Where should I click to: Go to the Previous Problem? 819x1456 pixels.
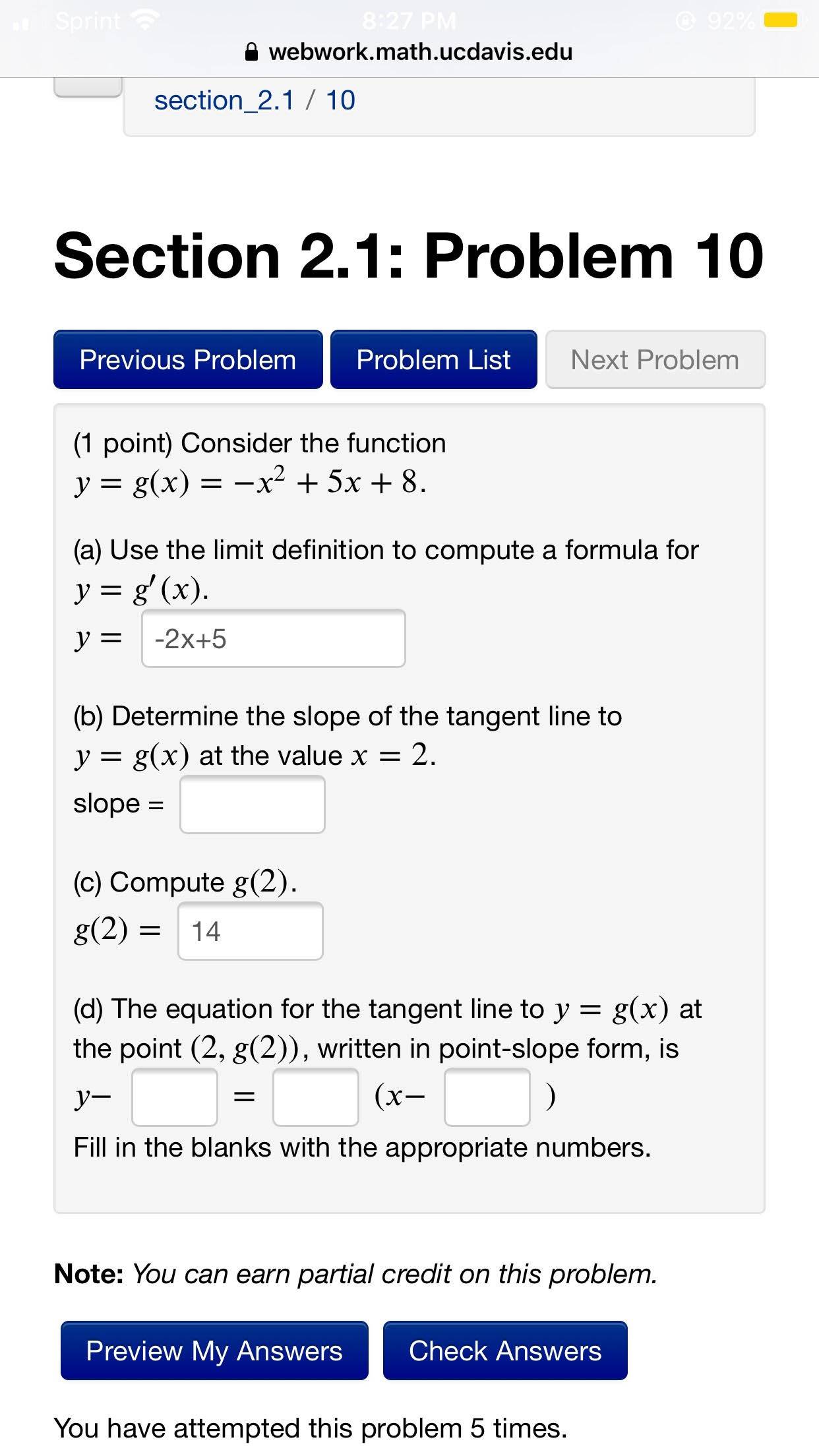pyautogui.click(x=188, y=359)
